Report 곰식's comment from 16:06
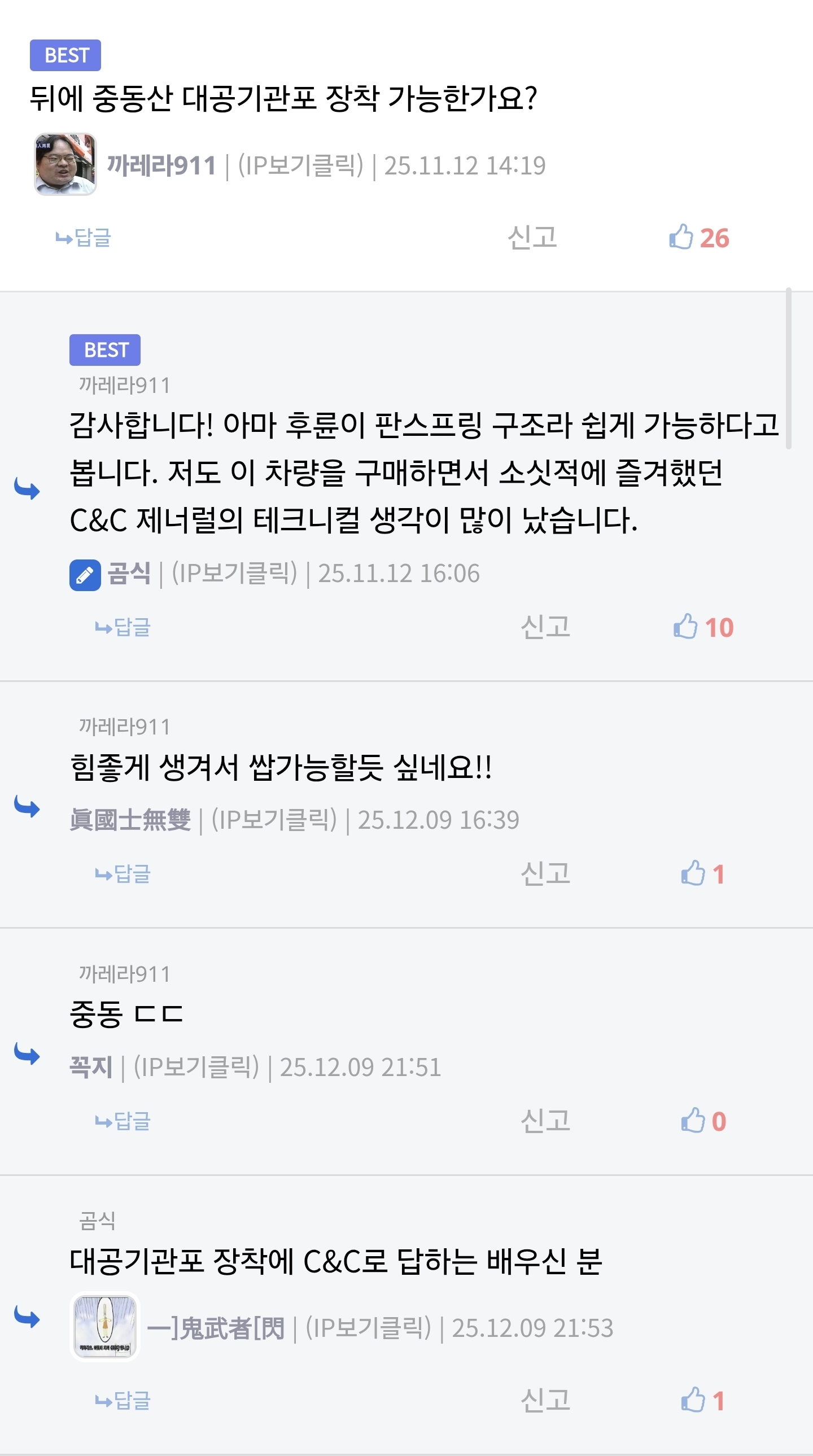Image resolution: width=813 pixels, height=1456 pixels. [x=545, y=627]
